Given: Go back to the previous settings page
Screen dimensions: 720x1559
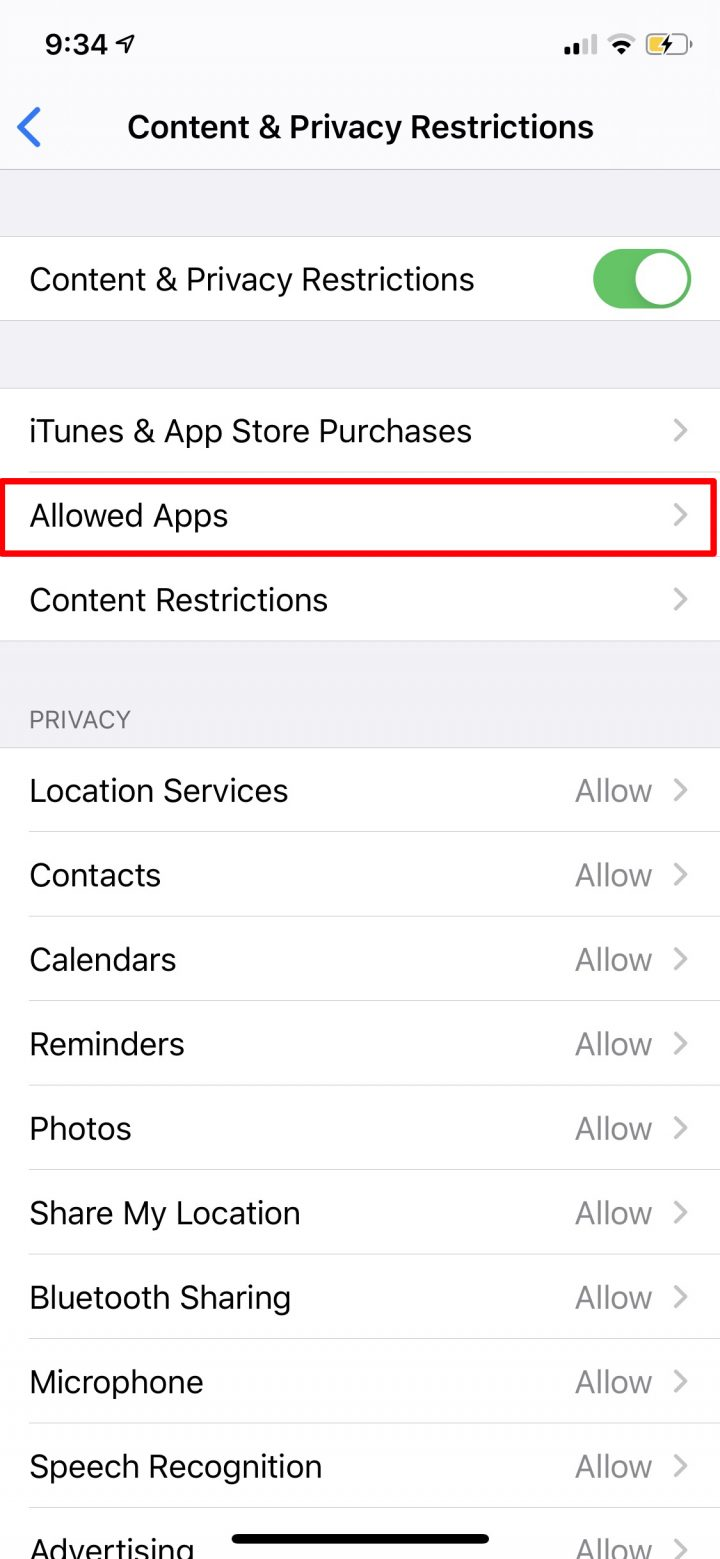Looking at the screenshot, I should coord(30,128).
